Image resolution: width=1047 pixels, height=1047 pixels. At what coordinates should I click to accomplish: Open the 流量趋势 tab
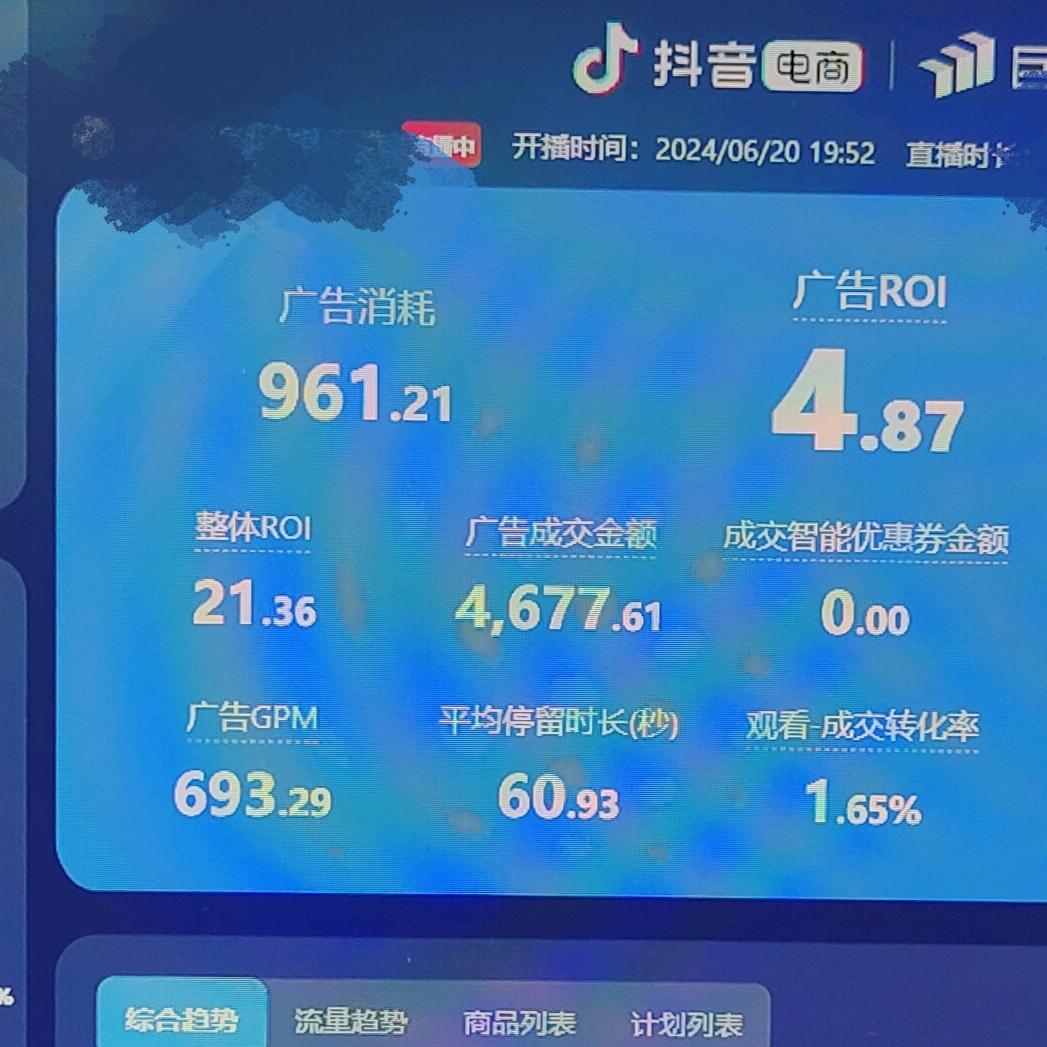pos(351,1022)
